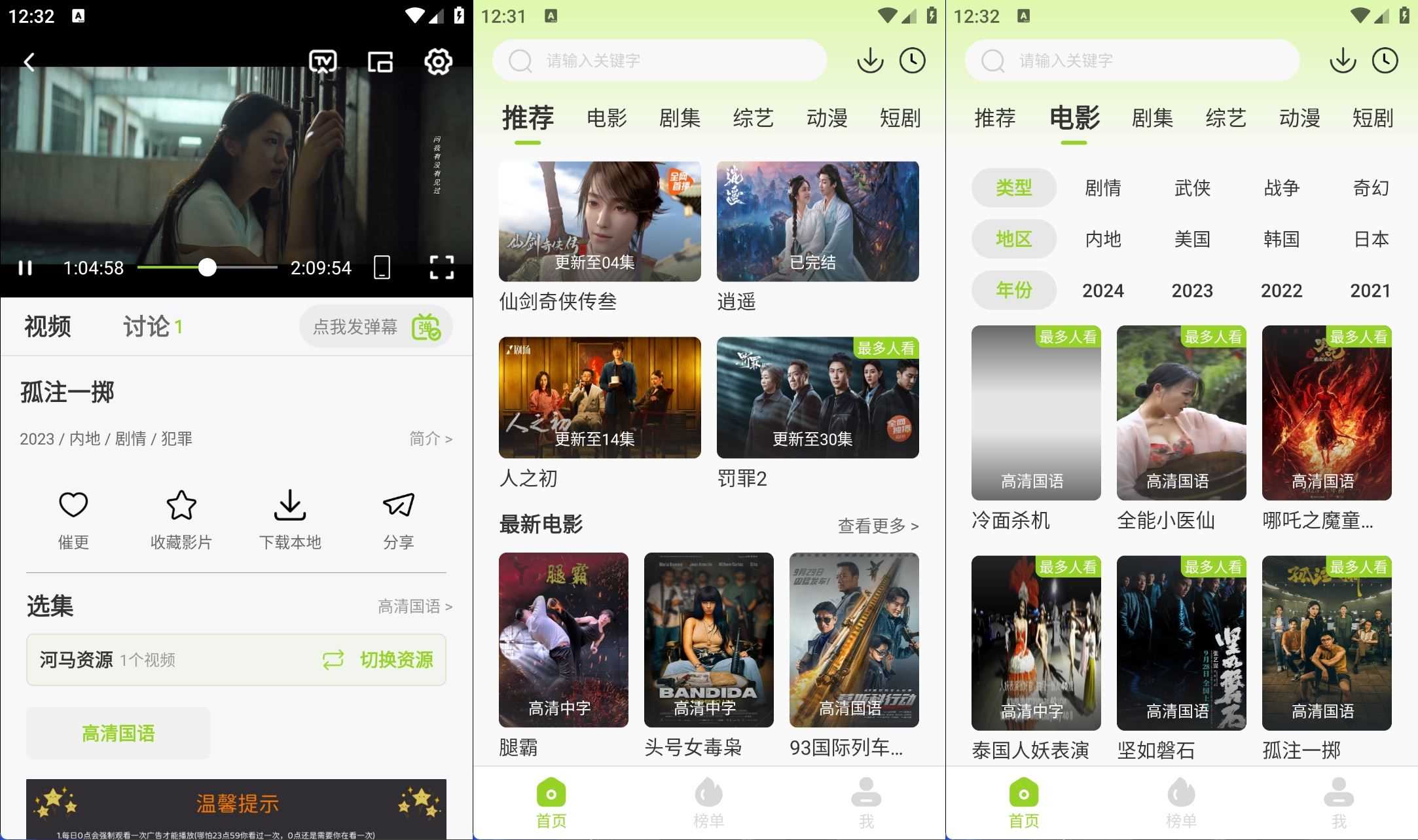The width and height of the screenshot is (1418, 840).
Task: Cast the video to TV
Action: pos(323,62)
